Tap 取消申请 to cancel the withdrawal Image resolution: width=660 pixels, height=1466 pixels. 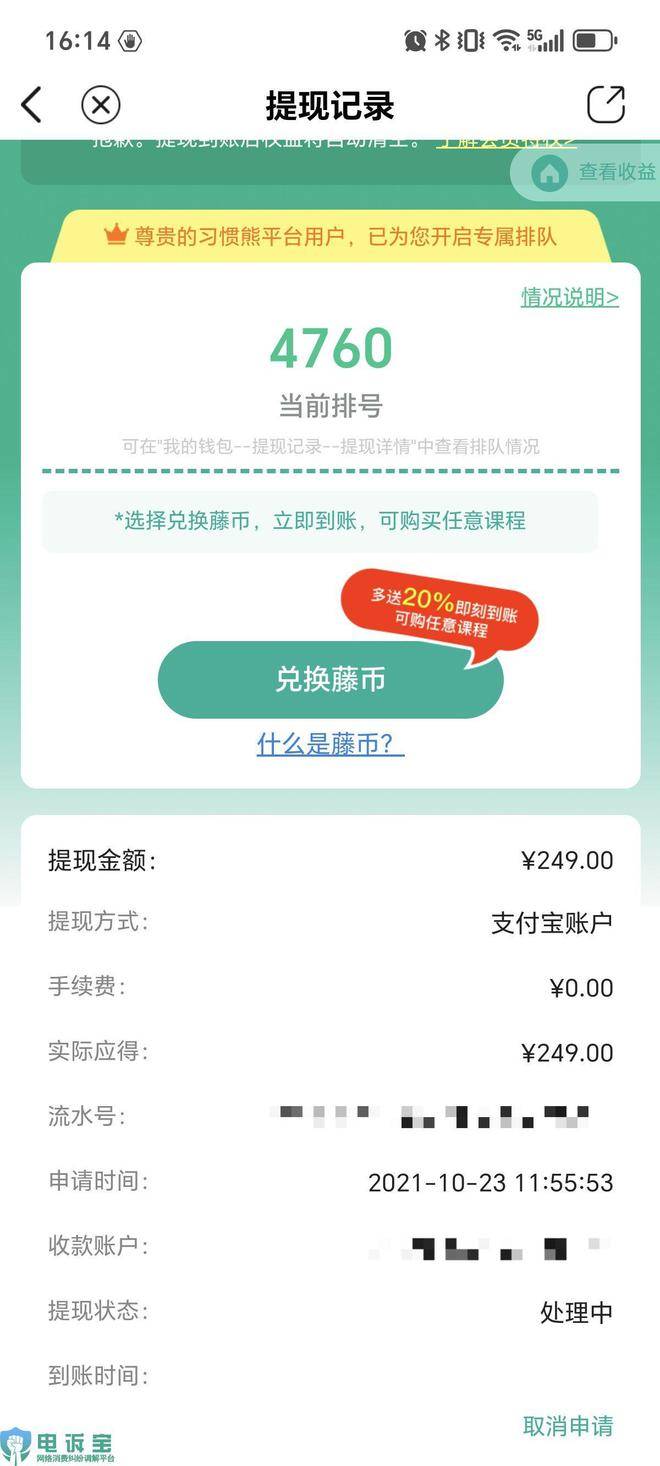[567, 1426]
